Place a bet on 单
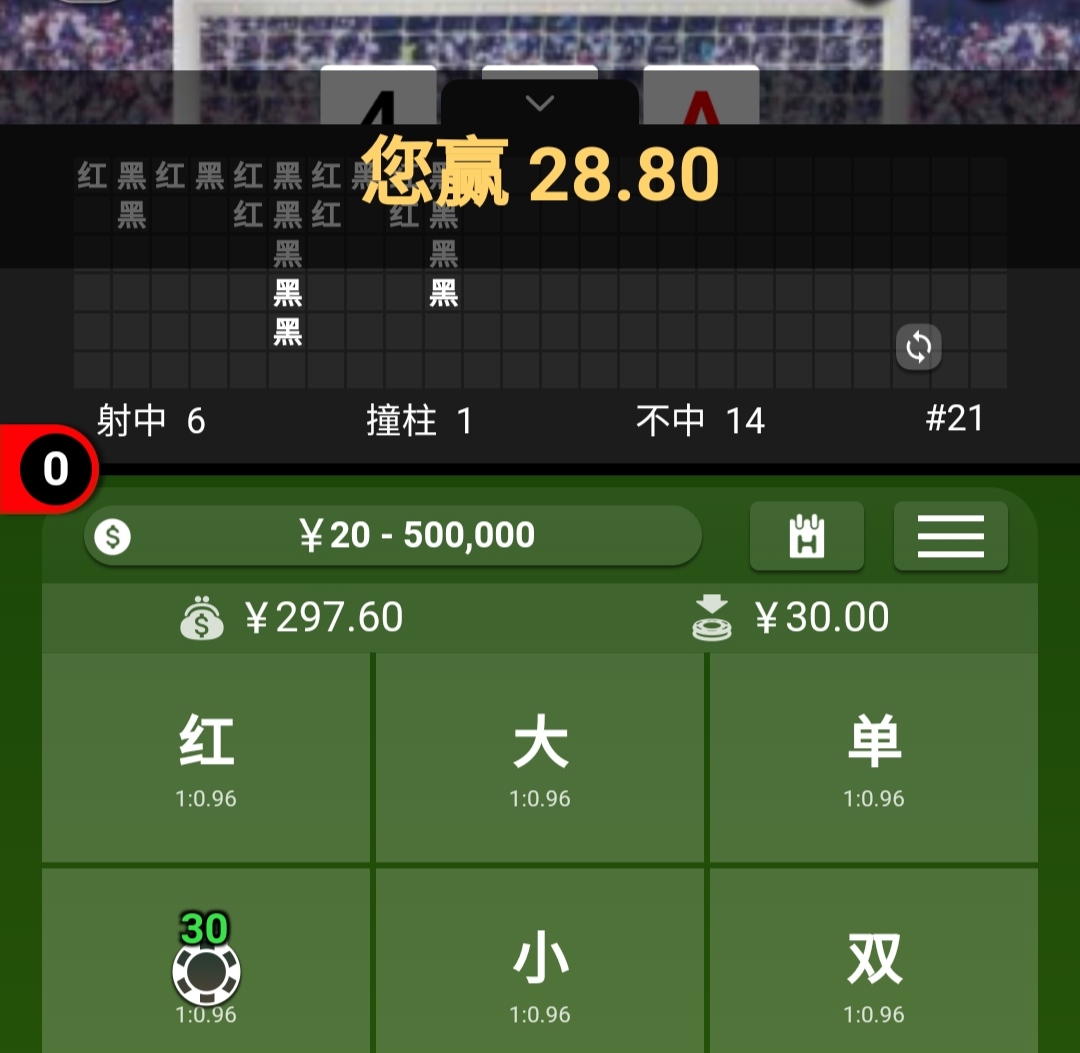This screenshot has height=1053, width=1080. click(x=873, y=758)
